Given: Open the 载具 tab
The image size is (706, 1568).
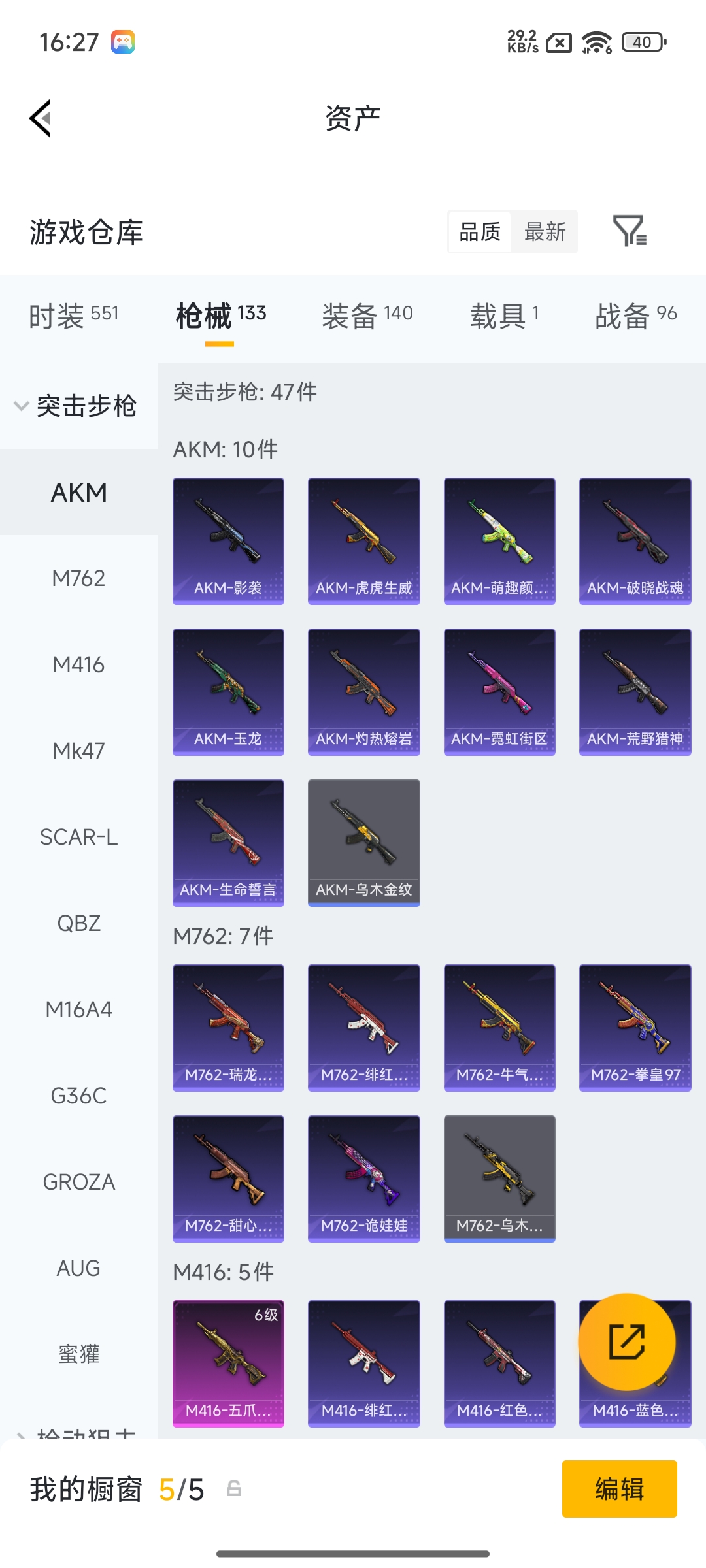Looking at the screenshot, I should 505,316.
